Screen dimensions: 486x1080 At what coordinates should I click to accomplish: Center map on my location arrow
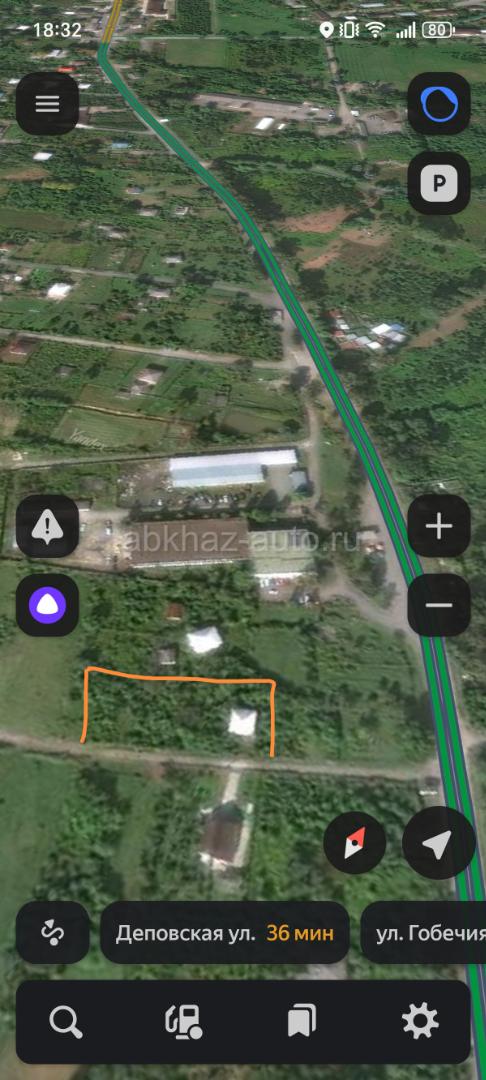439,843
